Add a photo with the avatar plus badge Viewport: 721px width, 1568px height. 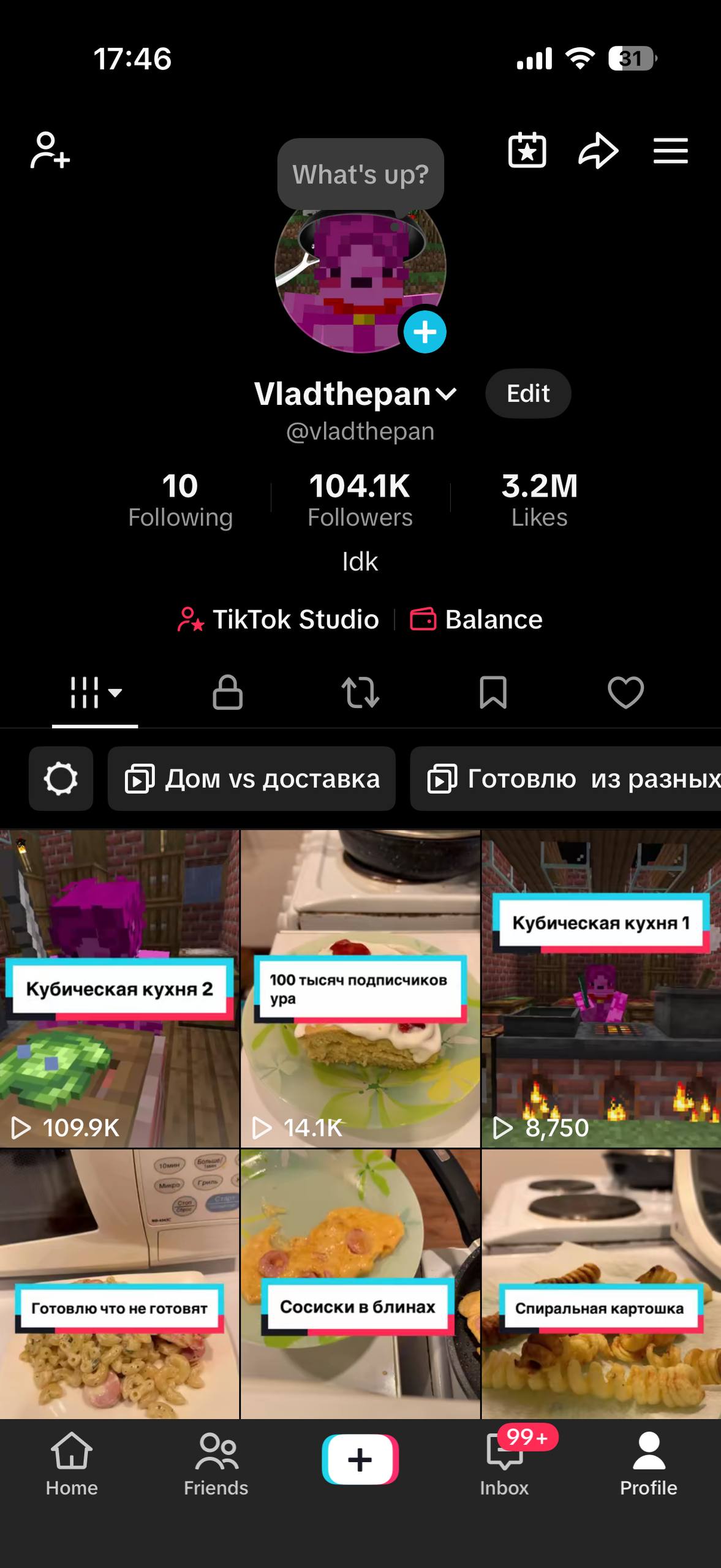425,332
